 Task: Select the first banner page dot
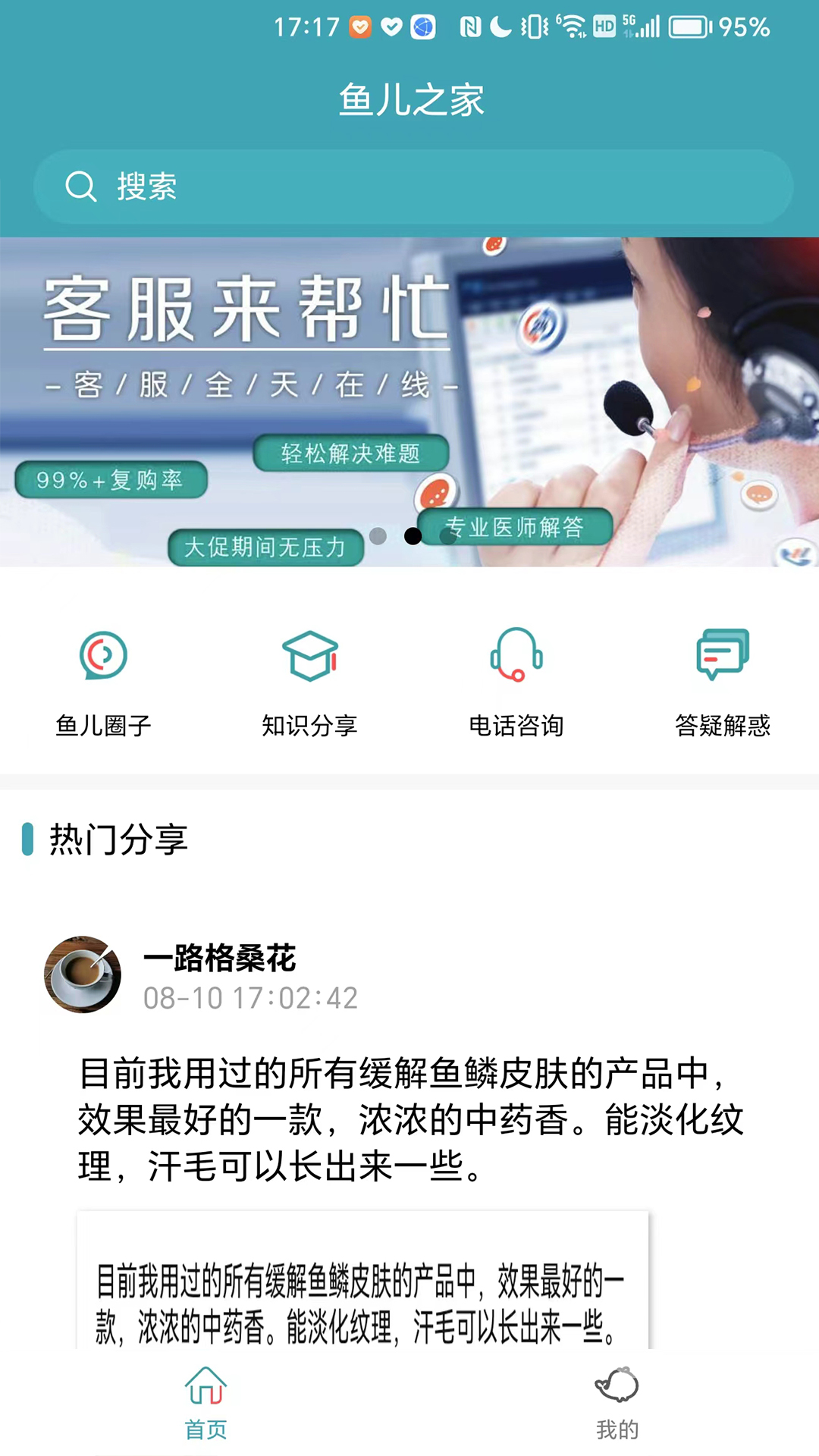(378, 536)
